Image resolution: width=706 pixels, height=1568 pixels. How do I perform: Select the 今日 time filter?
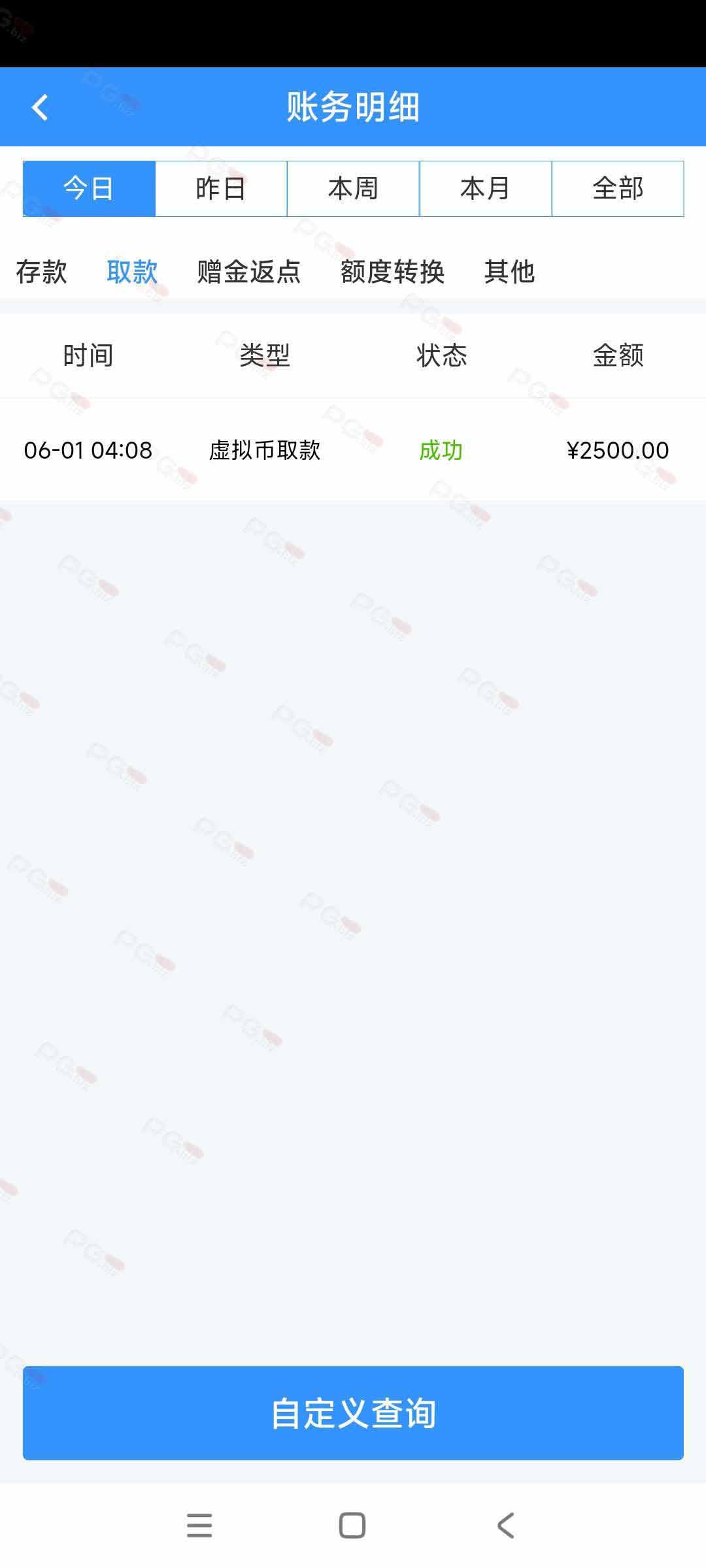coord(89,189)
